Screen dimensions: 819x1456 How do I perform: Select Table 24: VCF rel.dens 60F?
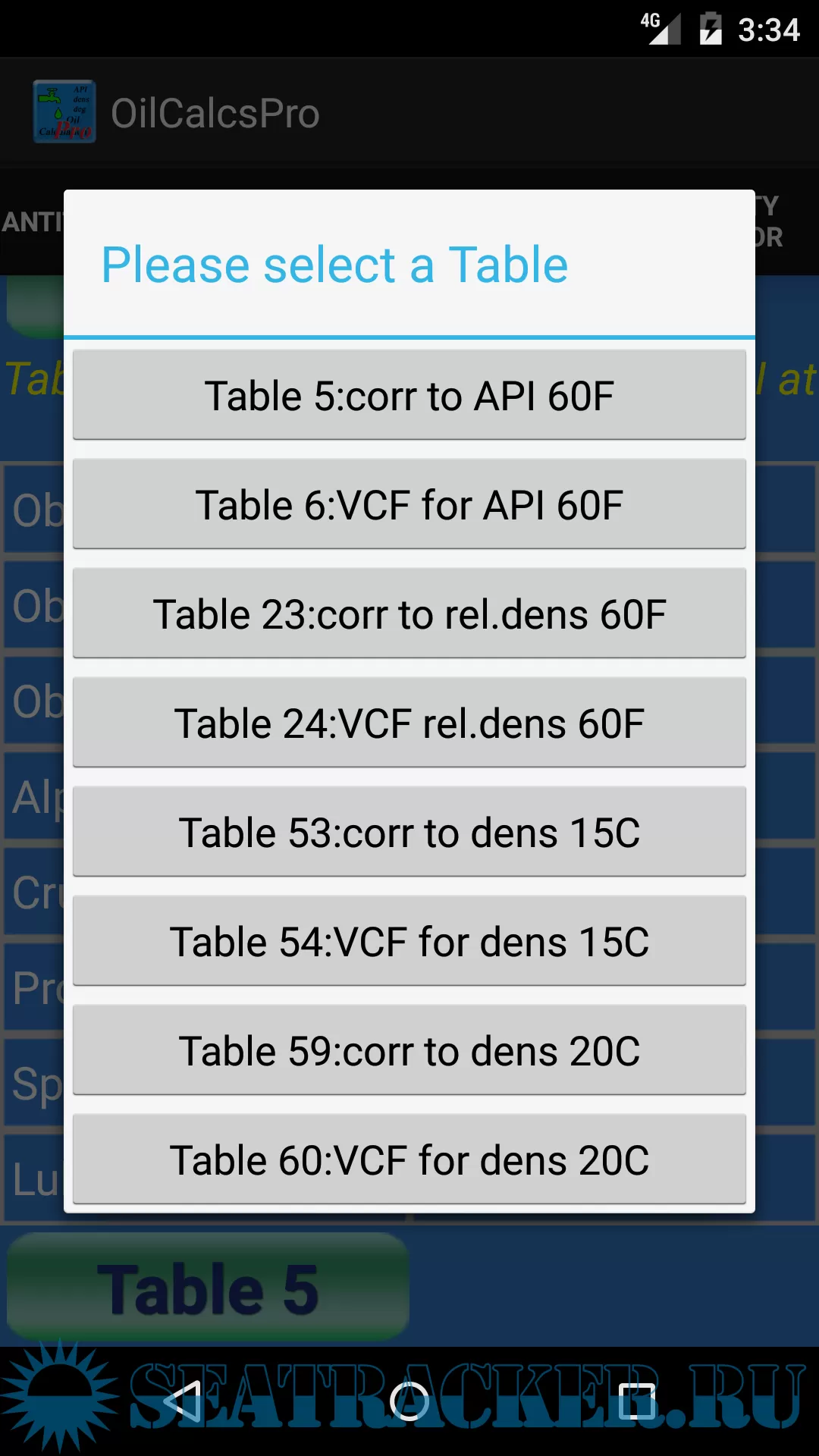(x=409, y=723)
